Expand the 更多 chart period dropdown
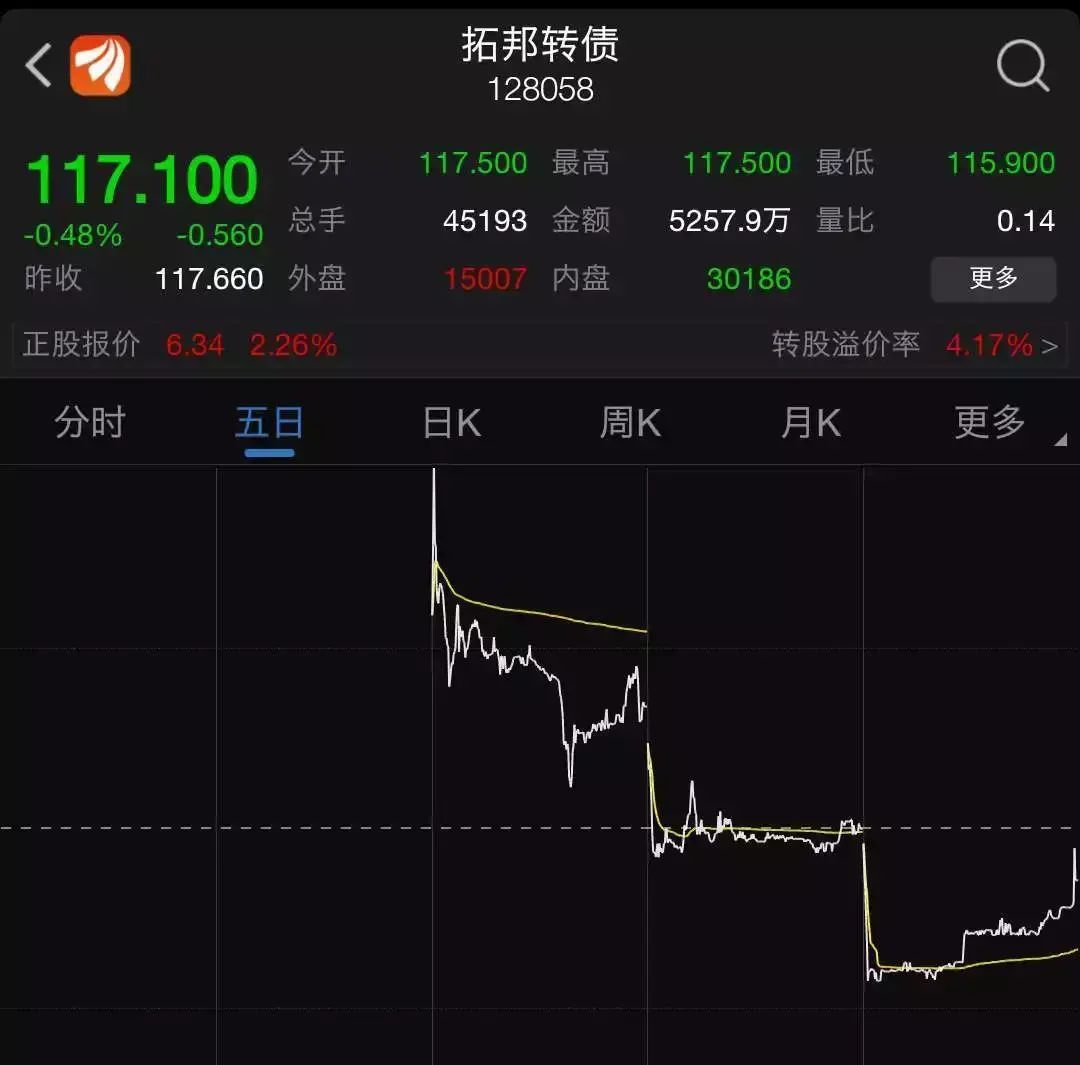 pyautogui.click(x=992, y=423)
